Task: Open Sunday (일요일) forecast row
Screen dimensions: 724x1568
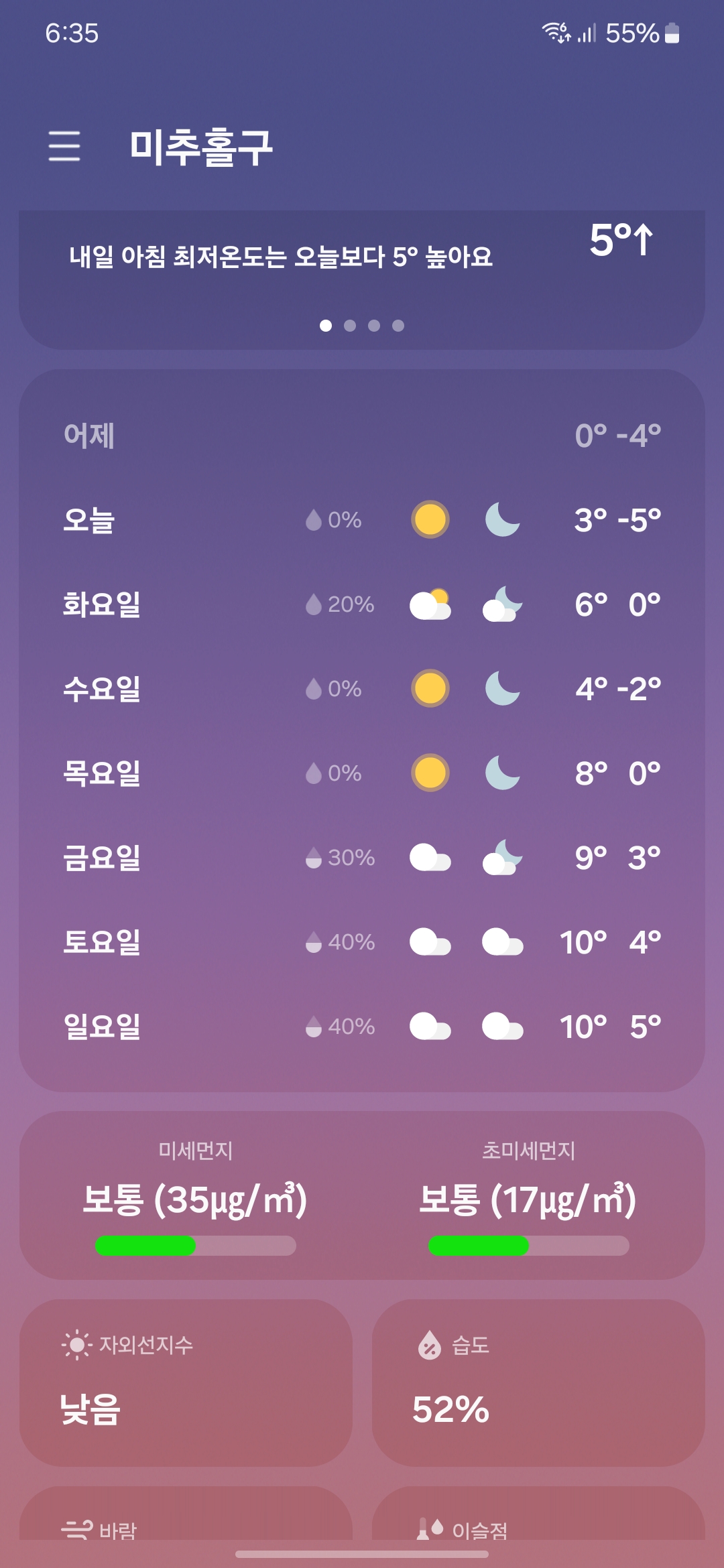Action: [x=362, y=1027]
